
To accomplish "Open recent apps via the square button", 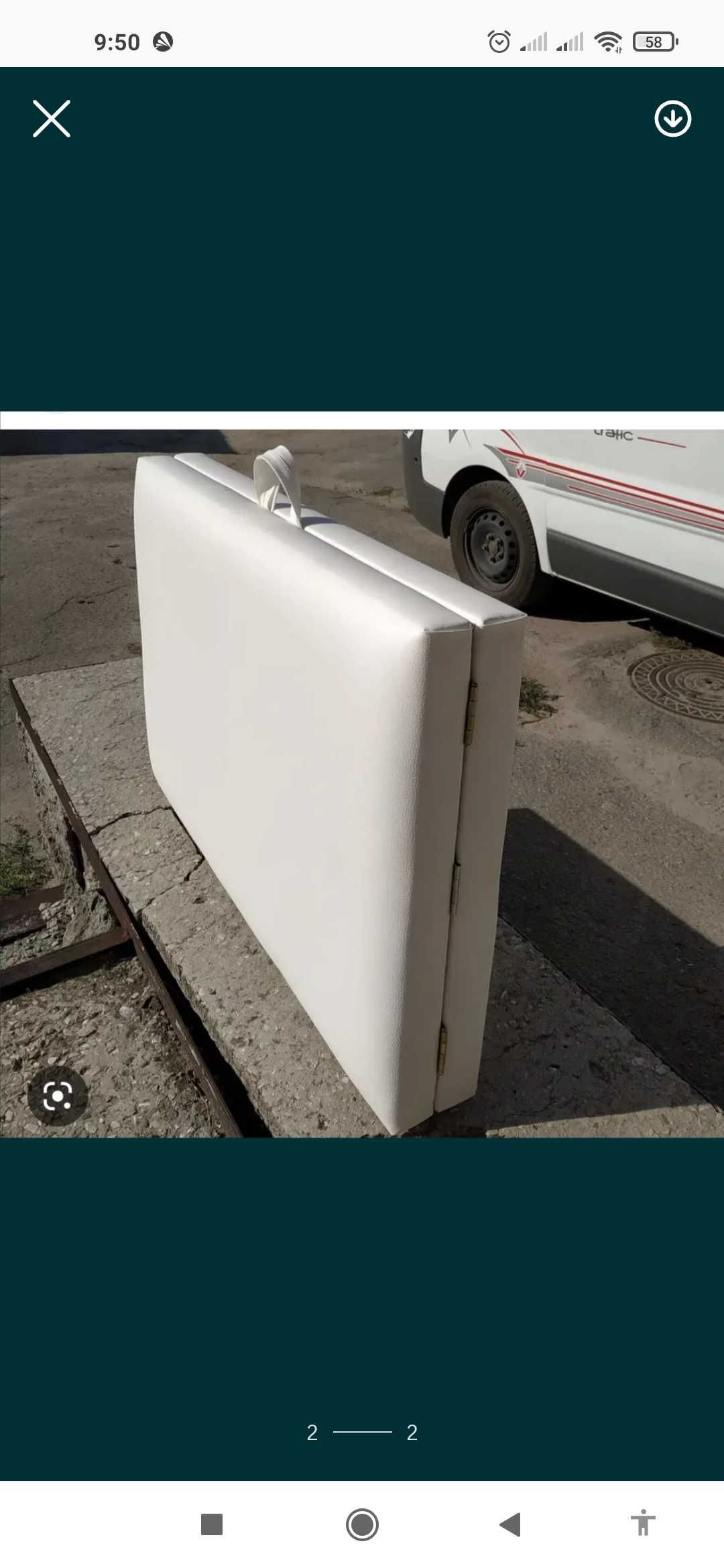I will coord(212,1524).
